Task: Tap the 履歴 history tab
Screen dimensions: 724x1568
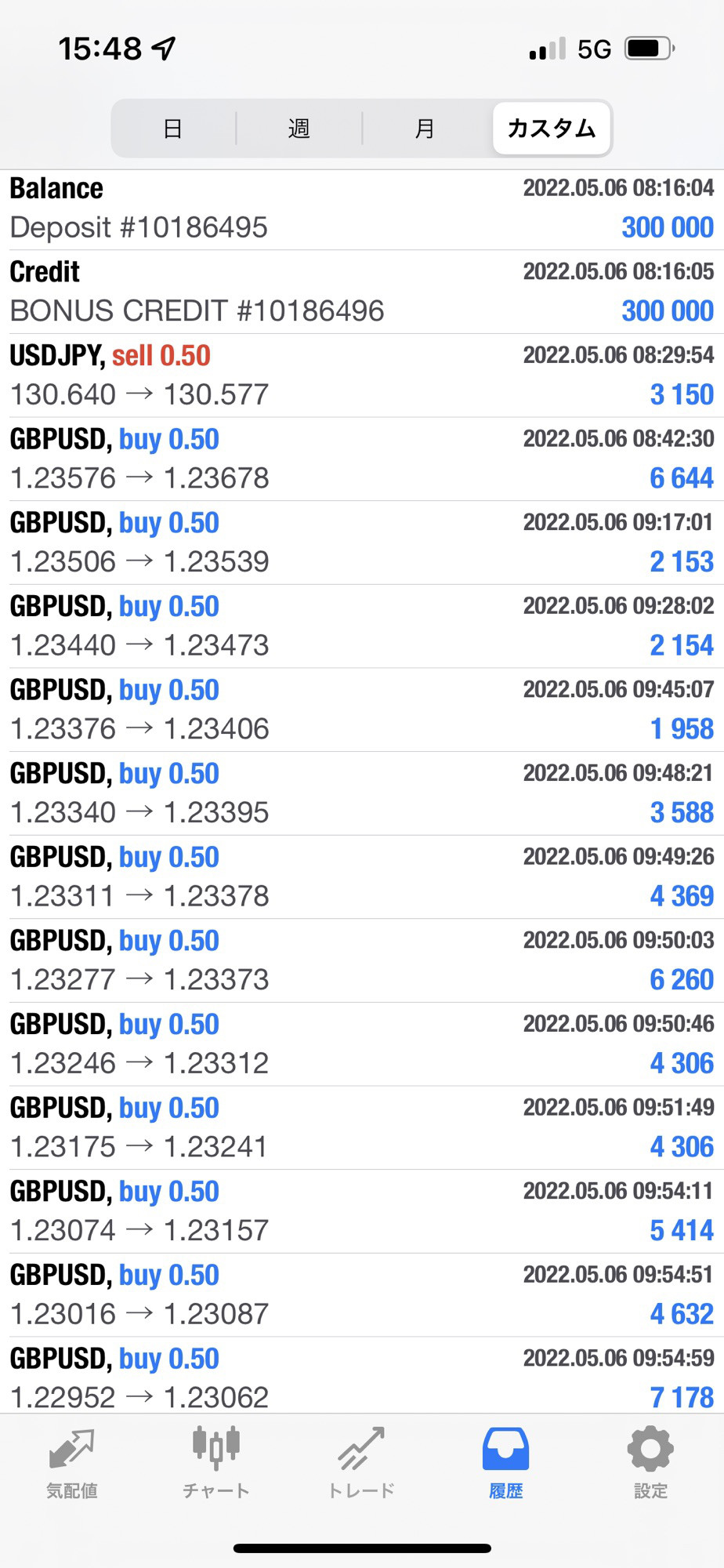Action: (x=506, y=1464)
